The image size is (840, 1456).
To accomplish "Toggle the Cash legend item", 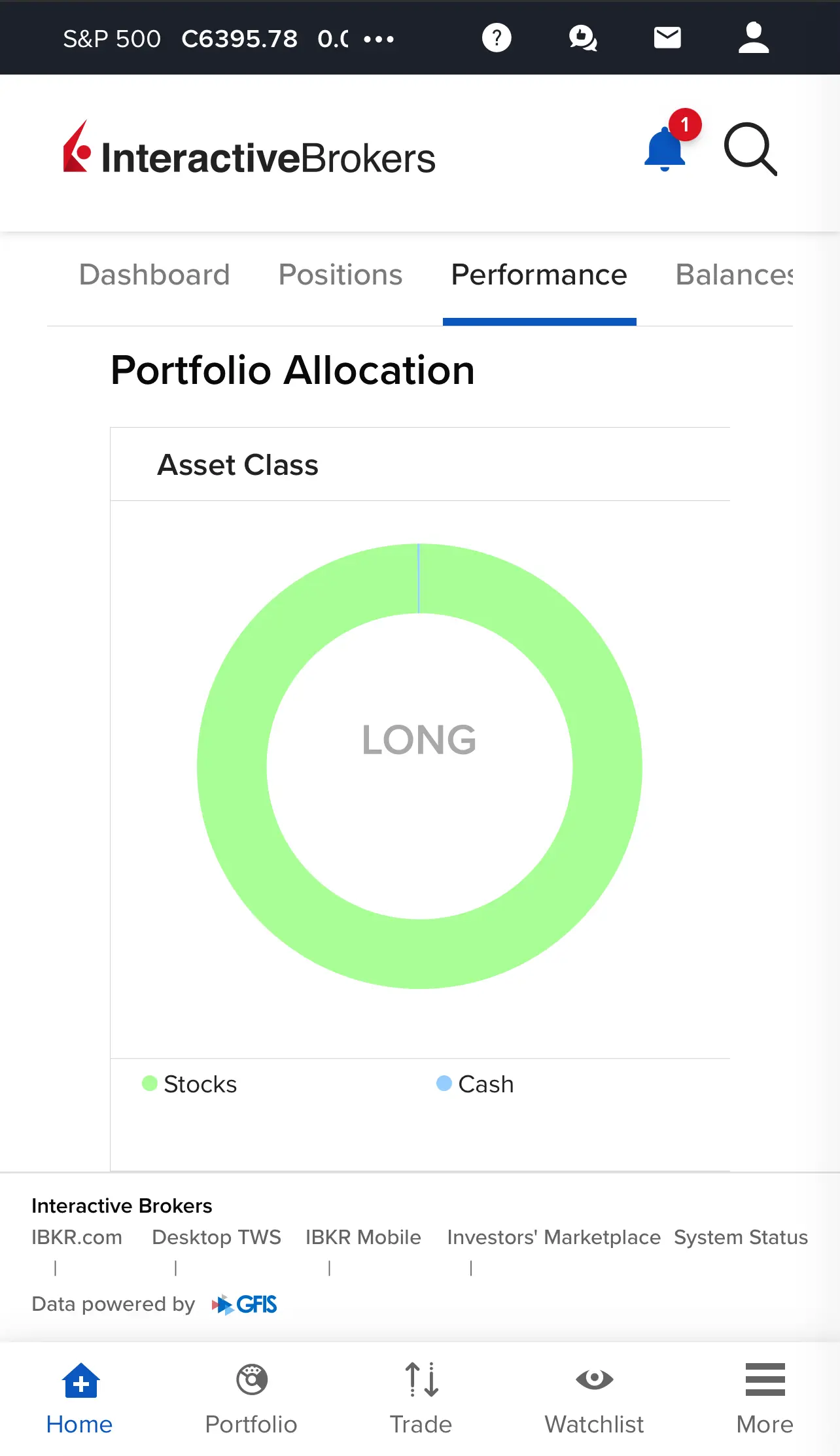I will point(475,1084).
